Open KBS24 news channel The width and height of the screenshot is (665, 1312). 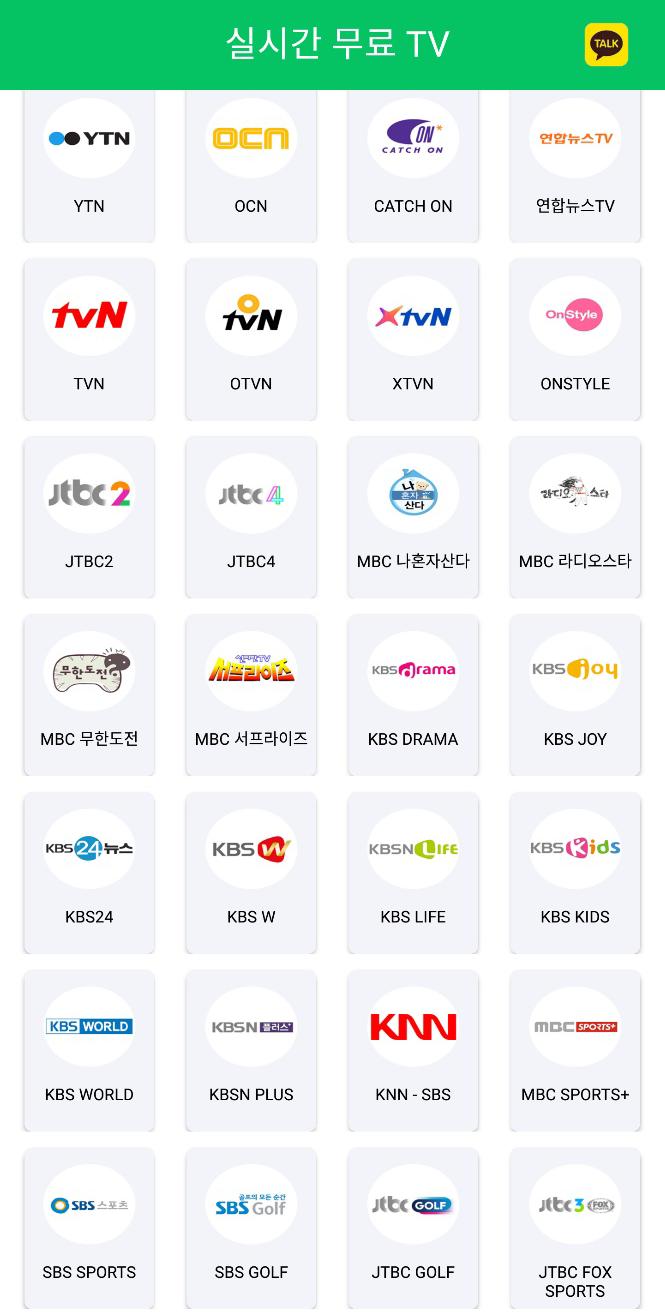[x=89, y=873]
